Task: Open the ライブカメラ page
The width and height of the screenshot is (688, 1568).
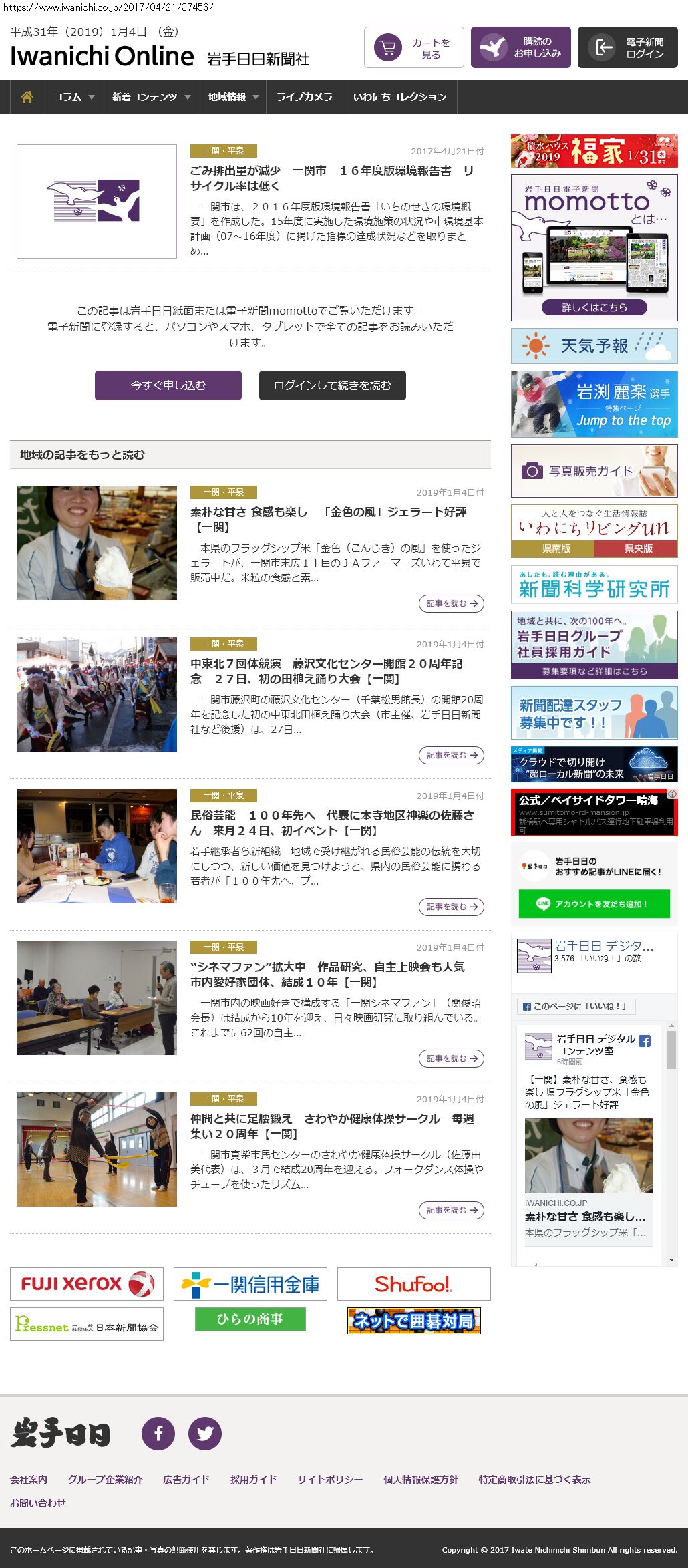Action: coord(304,97)
